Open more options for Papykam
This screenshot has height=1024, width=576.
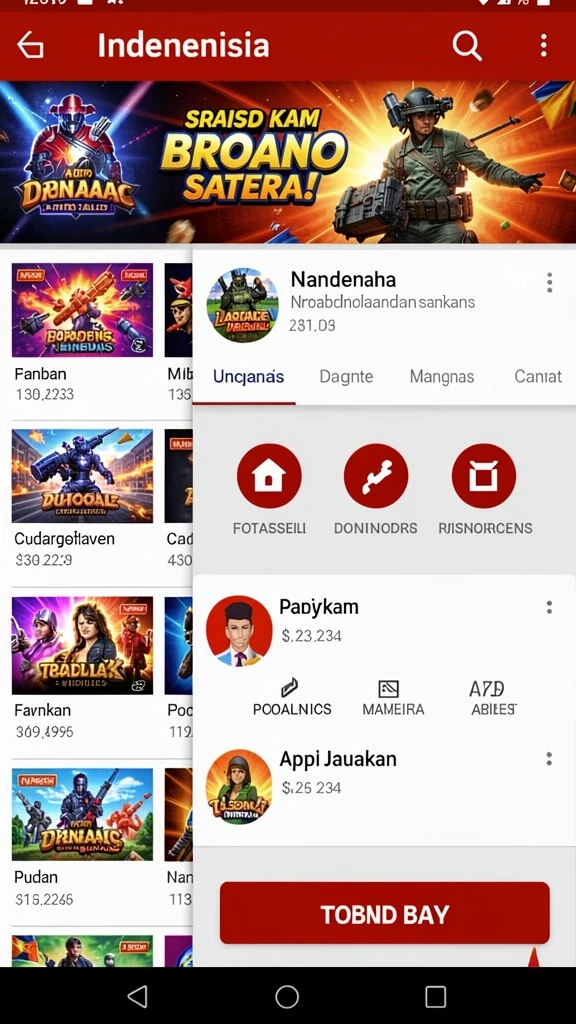(x=549, y=607)
